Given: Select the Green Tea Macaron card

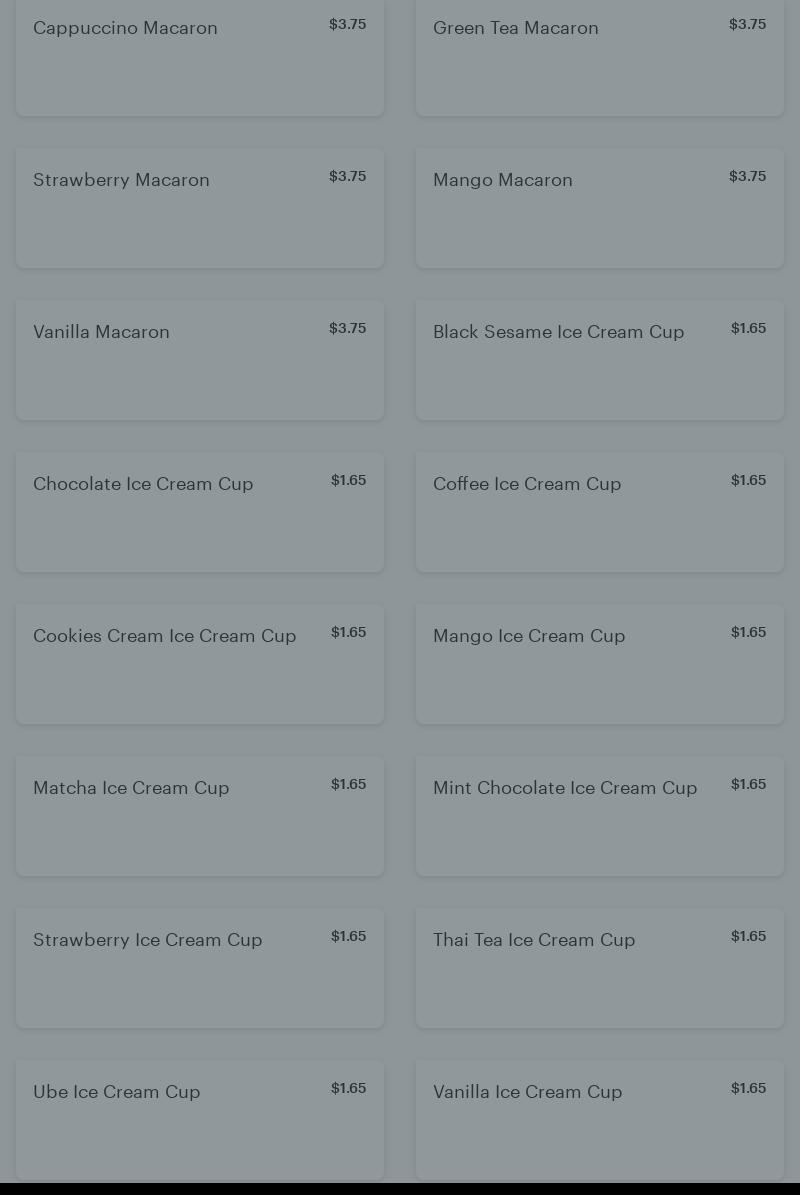Looking at the screenshot, I should tap(600, 57).
